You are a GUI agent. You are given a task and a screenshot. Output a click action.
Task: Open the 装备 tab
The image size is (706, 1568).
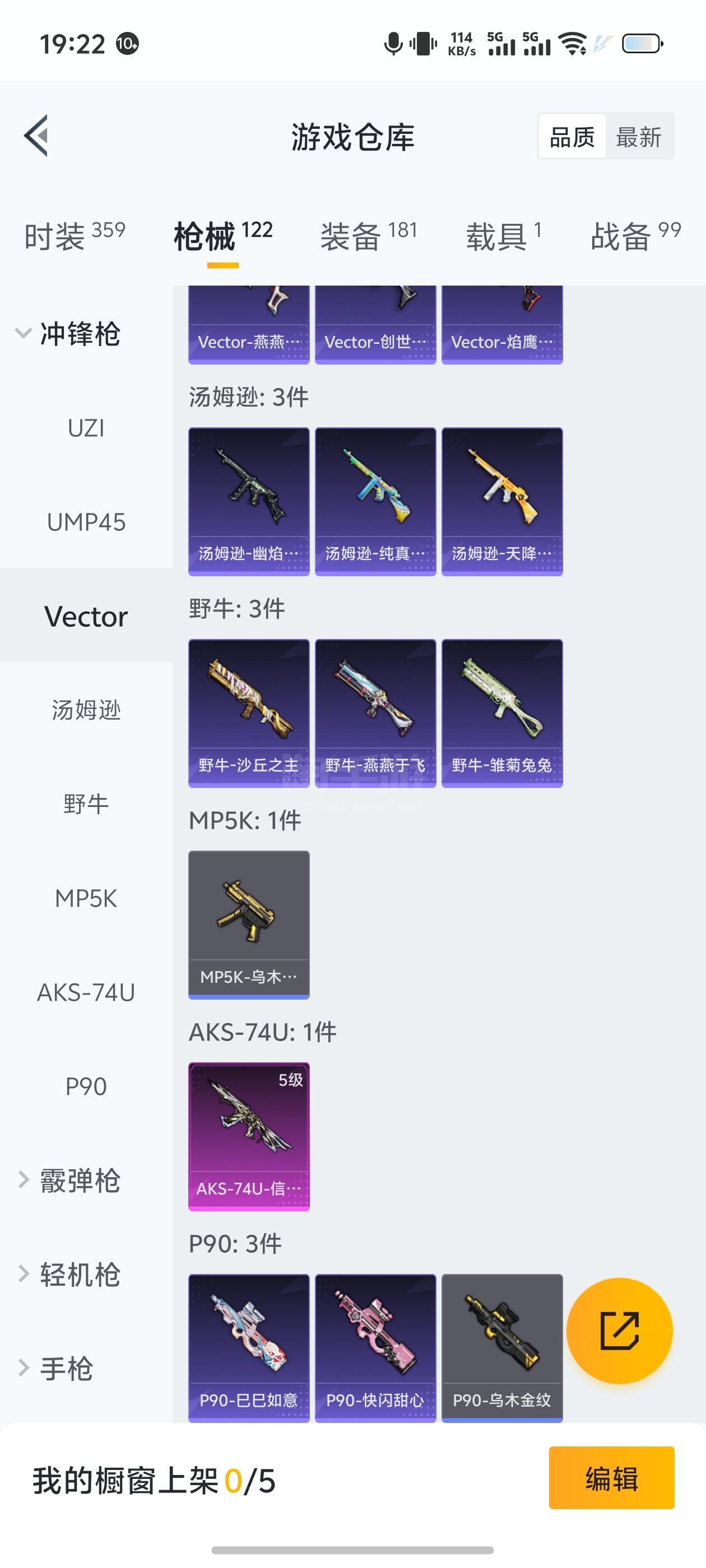tap(368, 236)
